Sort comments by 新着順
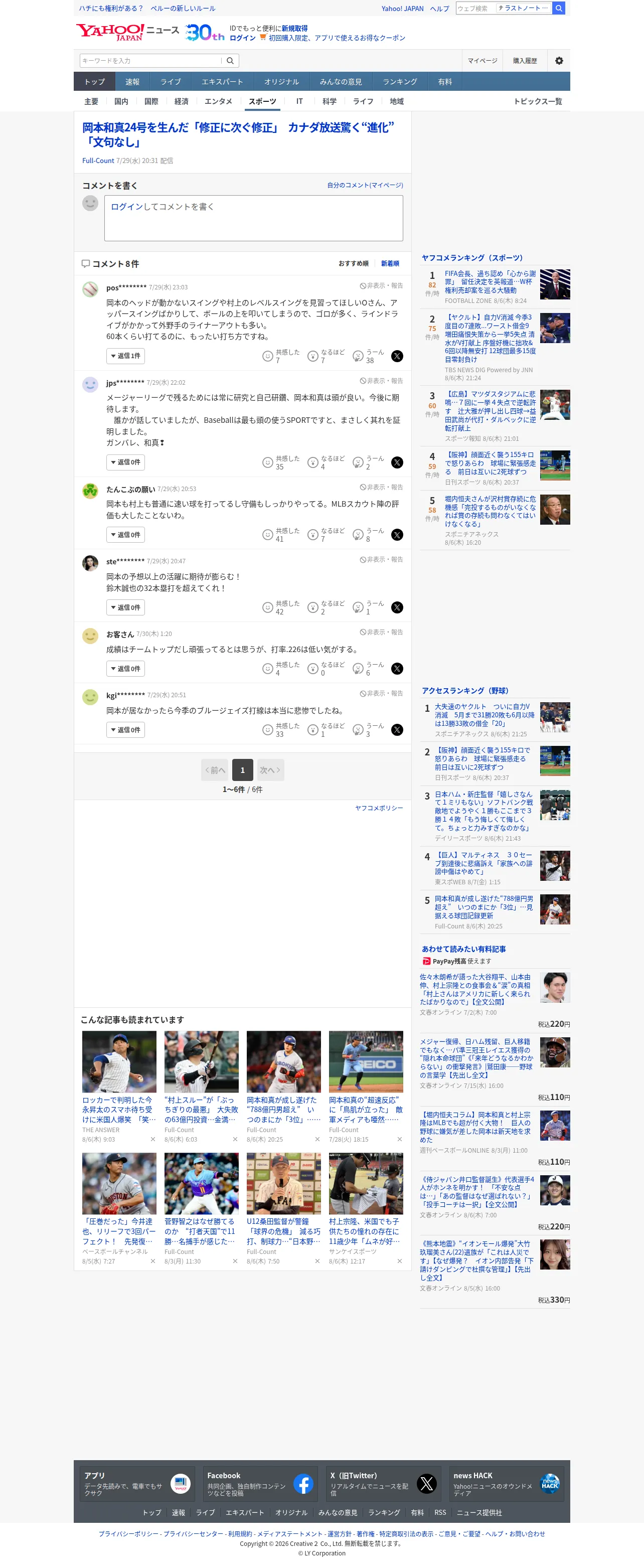Image resolution: width=644 pixels, height=1568 pixels. click(390, 263)
